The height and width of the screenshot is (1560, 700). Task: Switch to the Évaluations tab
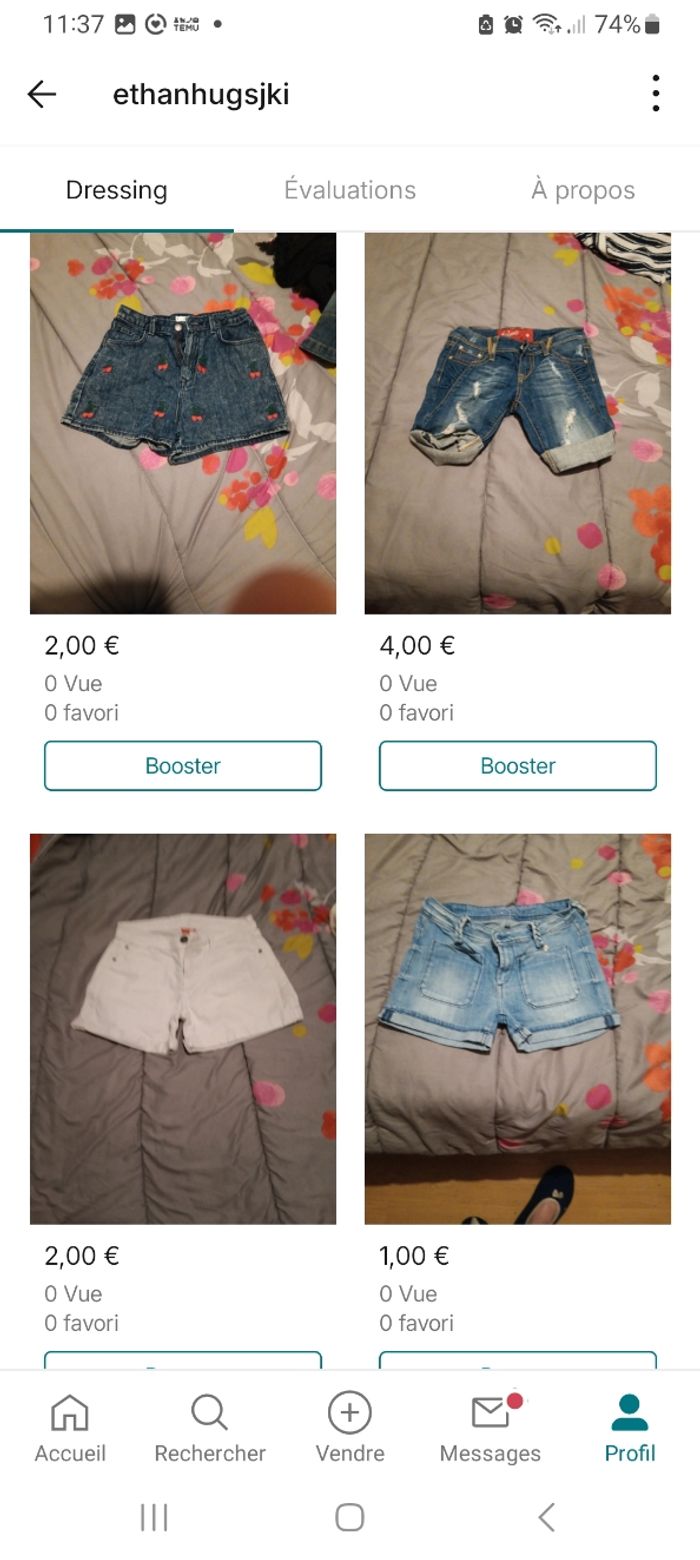[350, 190]
